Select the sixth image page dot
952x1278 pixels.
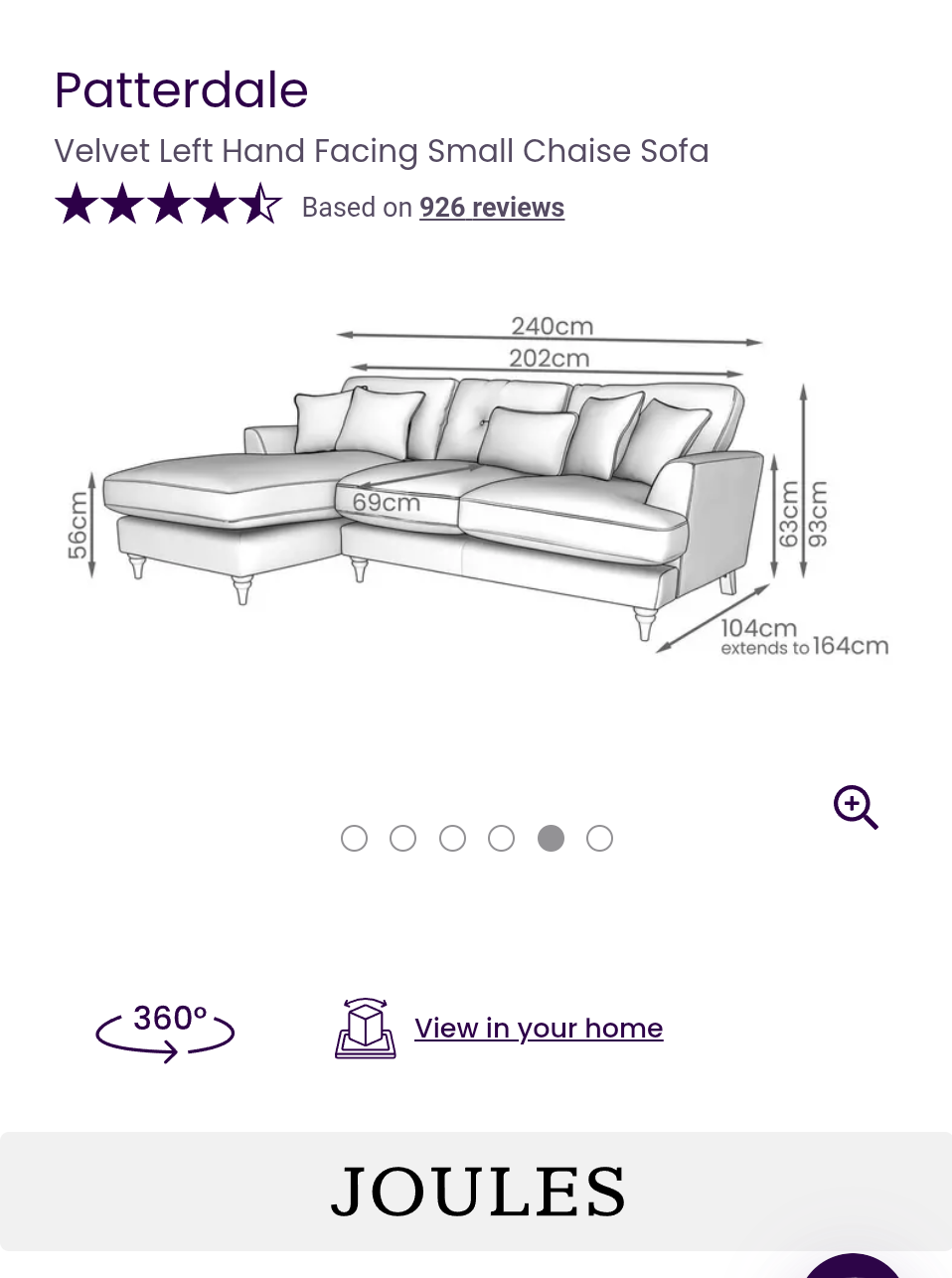599,839
